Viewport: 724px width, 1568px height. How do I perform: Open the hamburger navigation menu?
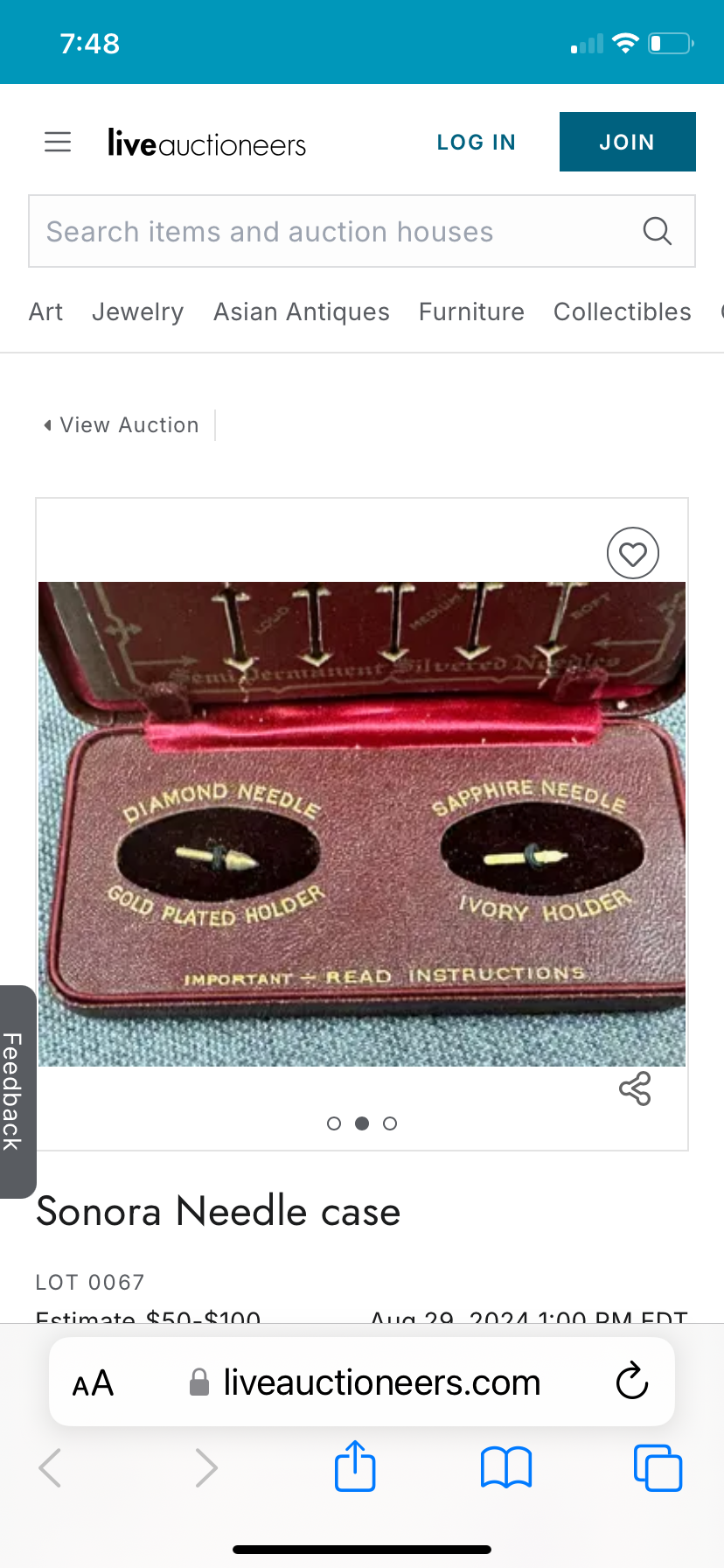58,142
